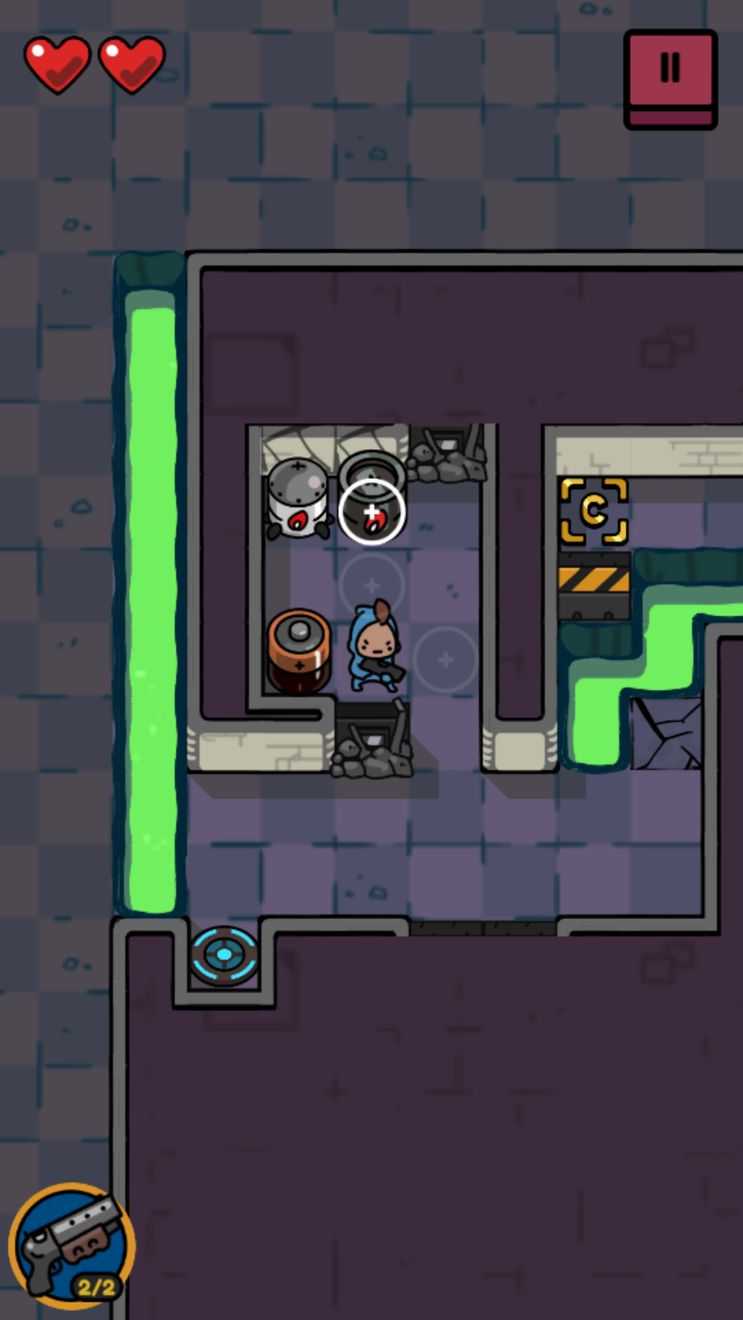Screen dimensions: 743x1320
Task: Move to the tile above the character
Action: (x=371, y=584)
